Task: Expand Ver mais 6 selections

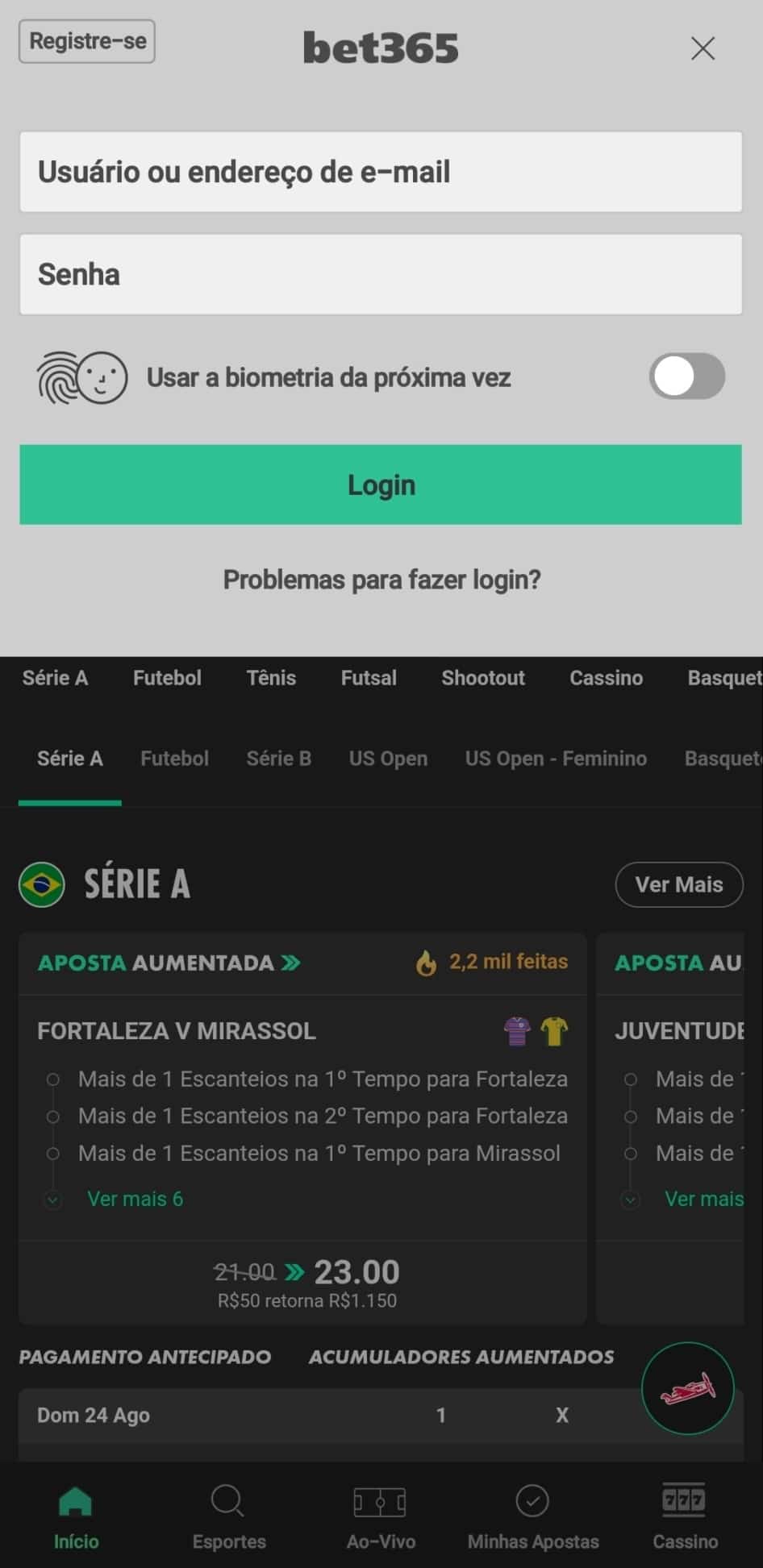Action: coord(135,1199)
